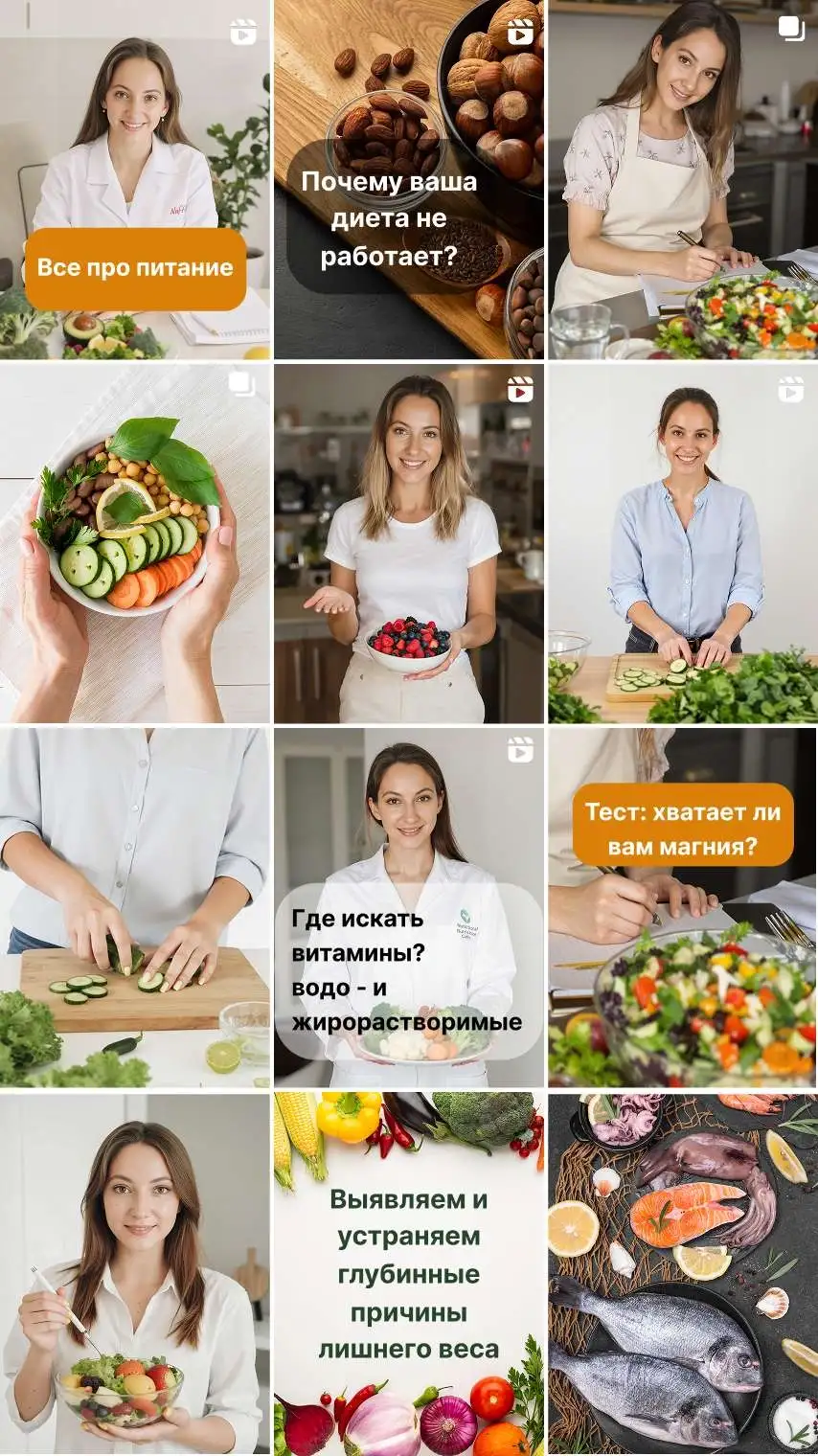This screenshot has height=1456, width=818.
Task: Open the post with raw fish and seafood
Action: (683, 1274)
